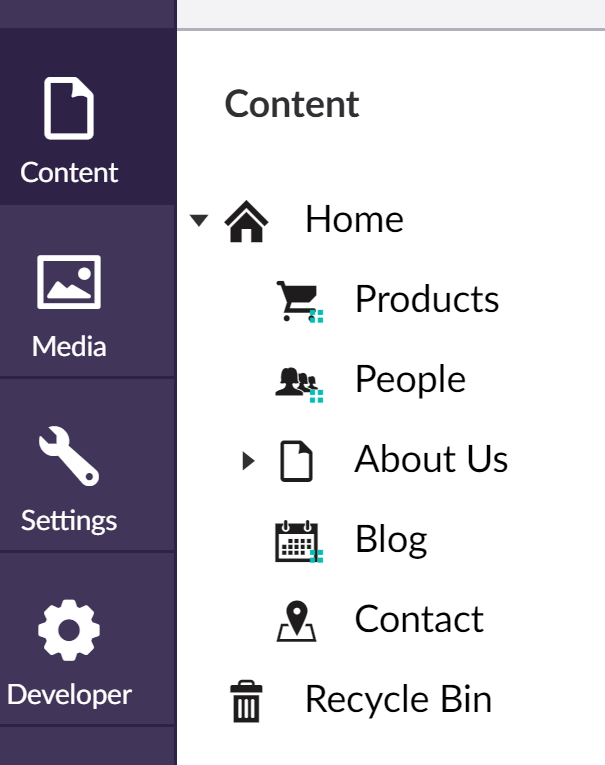Select the Home tree item
This screenshot has height=765, width=605.
click(x=354, y=219)
